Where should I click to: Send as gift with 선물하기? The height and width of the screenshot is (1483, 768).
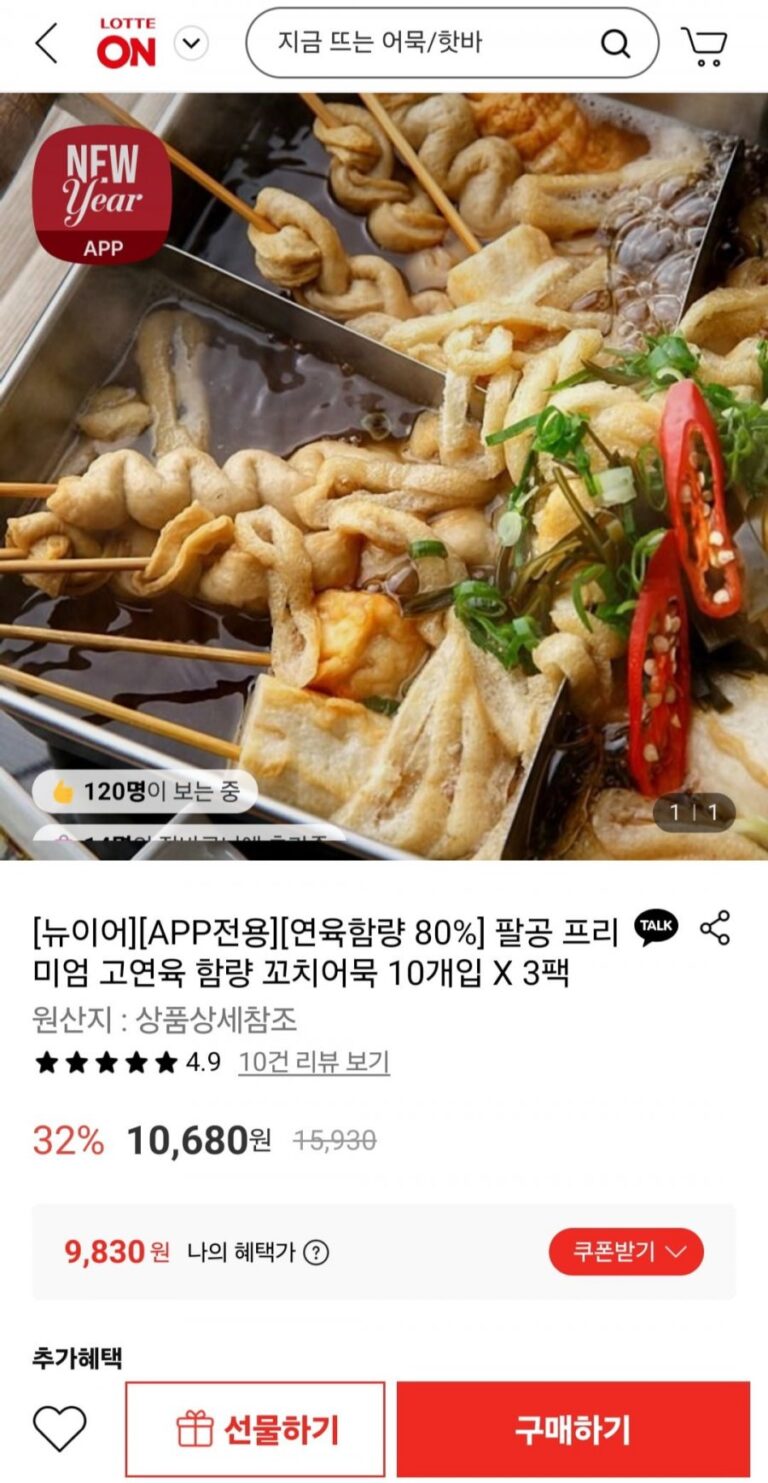point(256,1429)
